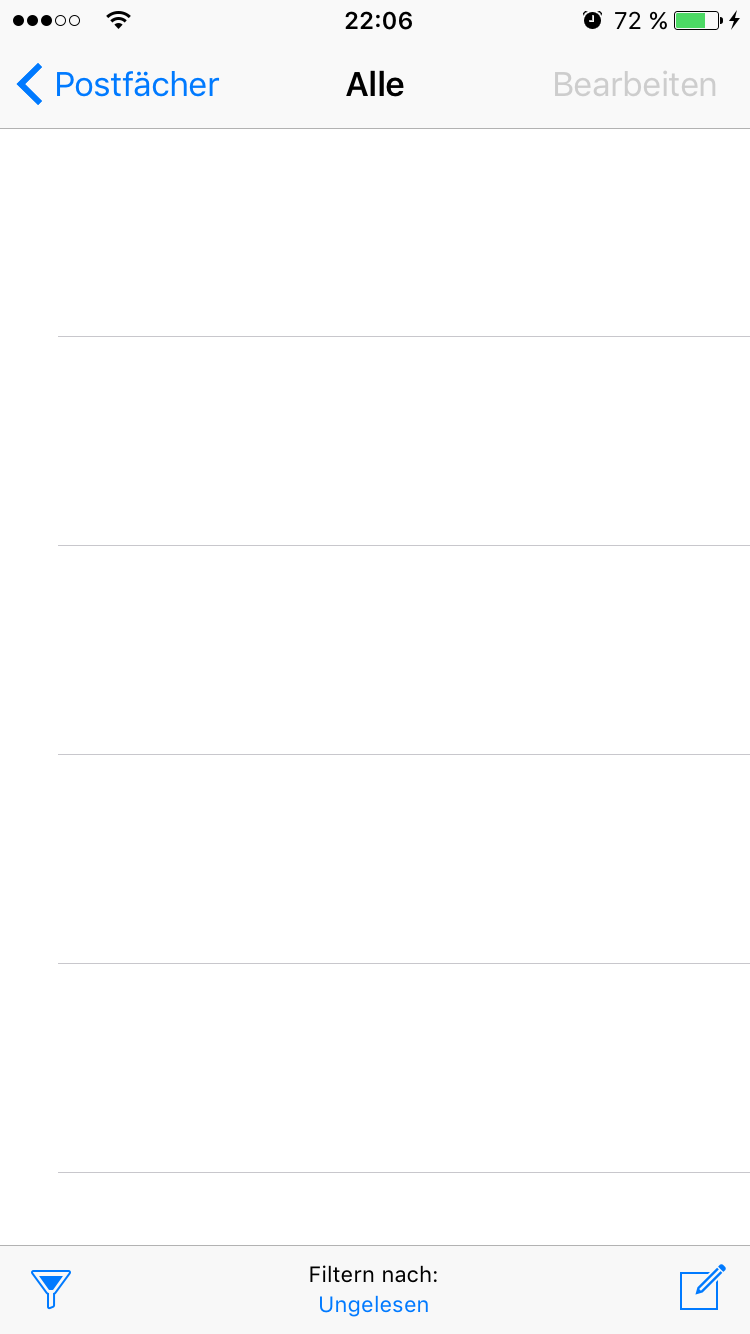
Task: Go back to Postfächer
Action: 118,85
